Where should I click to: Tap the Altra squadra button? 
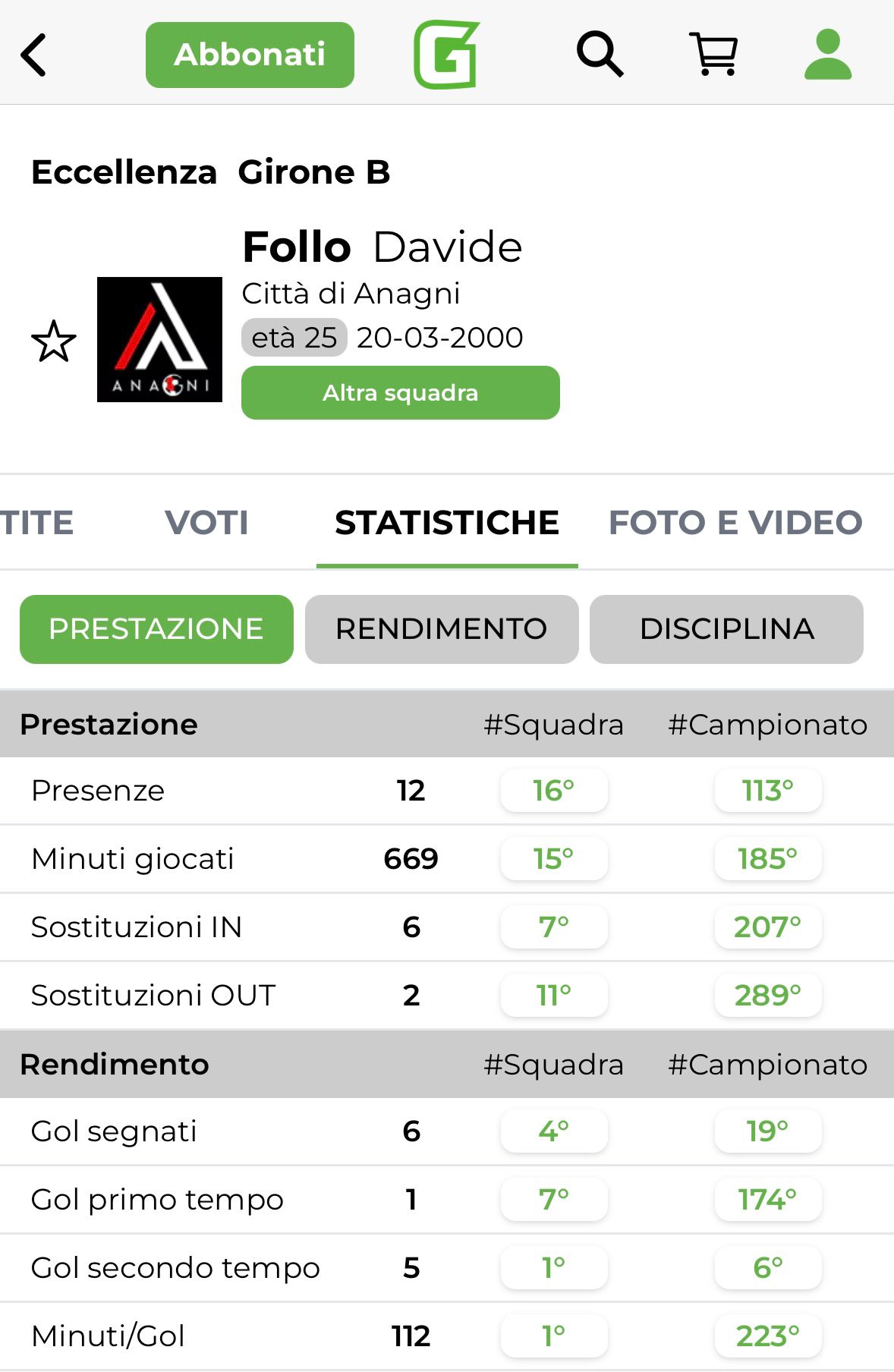click(x=400, y=392)
